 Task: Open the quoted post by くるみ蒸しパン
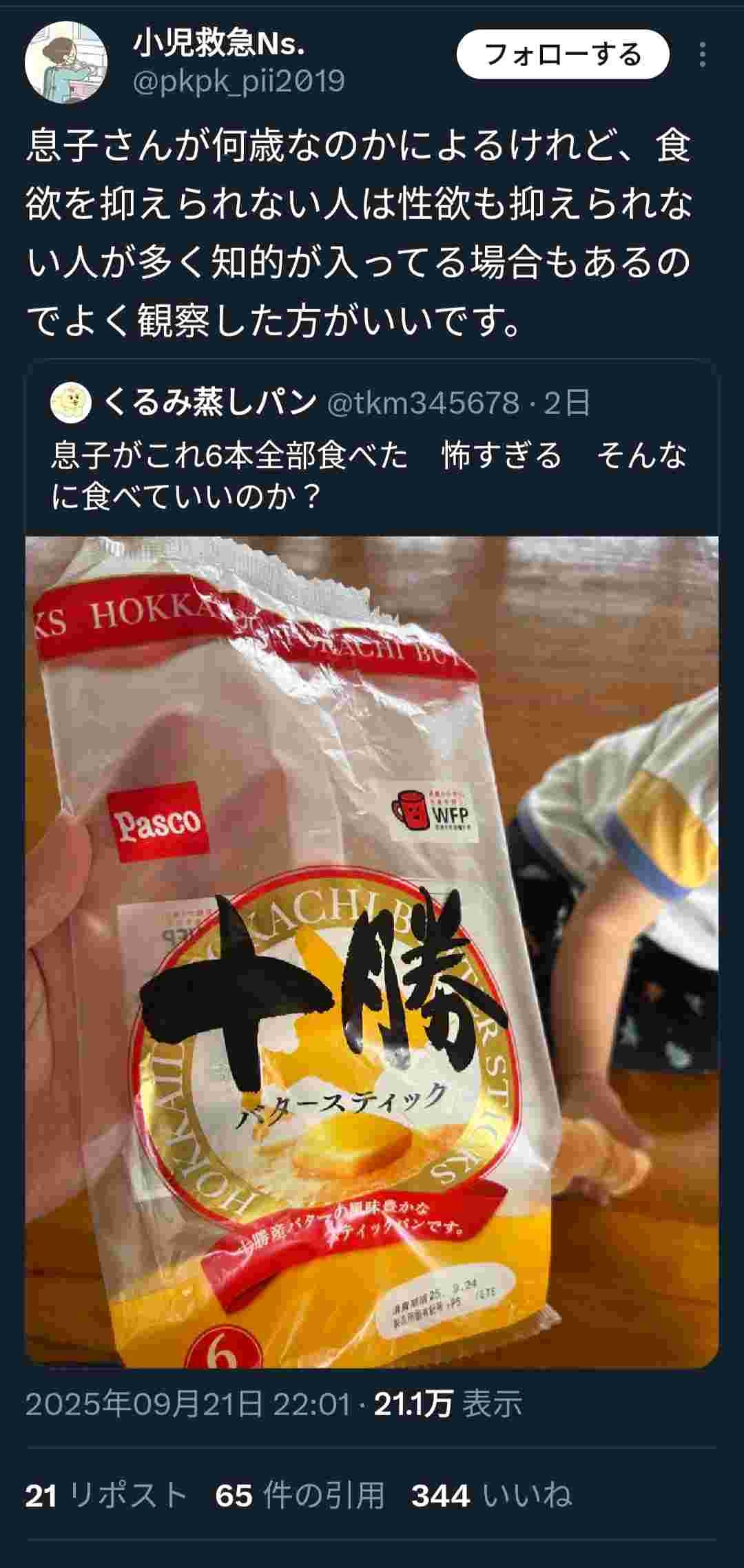tap(372, 454)
